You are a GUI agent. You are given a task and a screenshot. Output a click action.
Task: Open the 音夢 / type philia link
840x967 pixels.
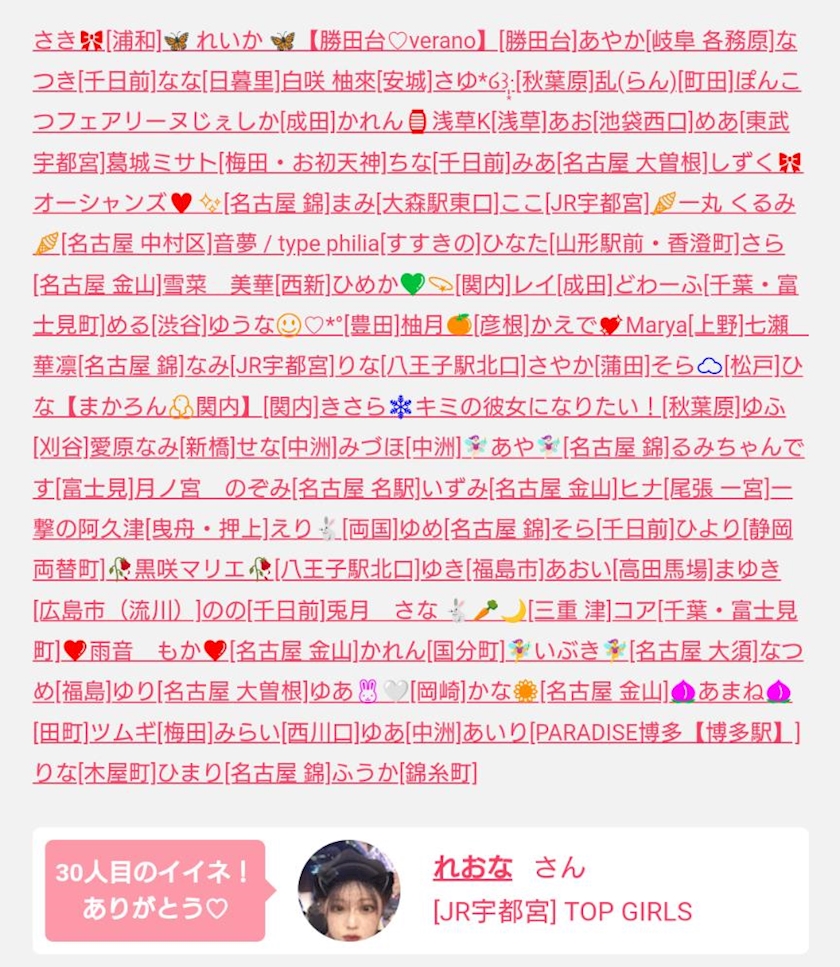point(296,244)
